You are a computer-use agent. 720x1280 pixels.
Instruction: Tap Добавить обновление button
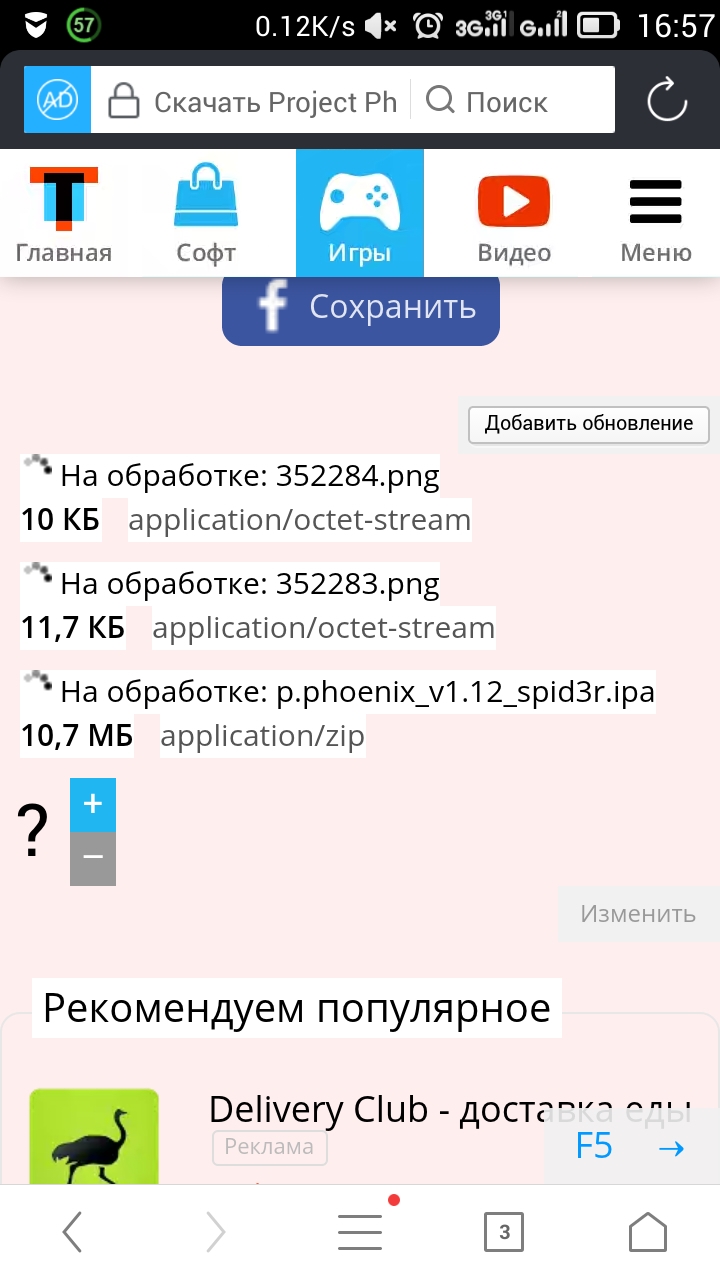point(589,424)
